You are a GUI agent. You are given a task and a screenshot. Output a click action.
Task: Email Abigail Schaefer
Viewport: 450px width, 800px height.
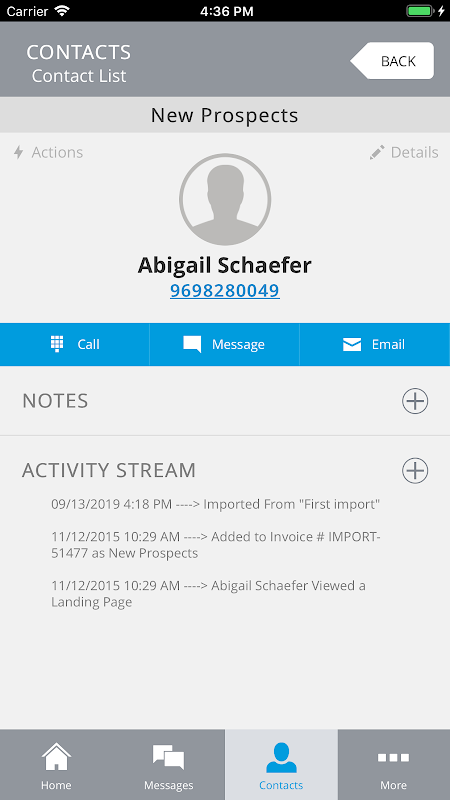click(x=374, y=344)
